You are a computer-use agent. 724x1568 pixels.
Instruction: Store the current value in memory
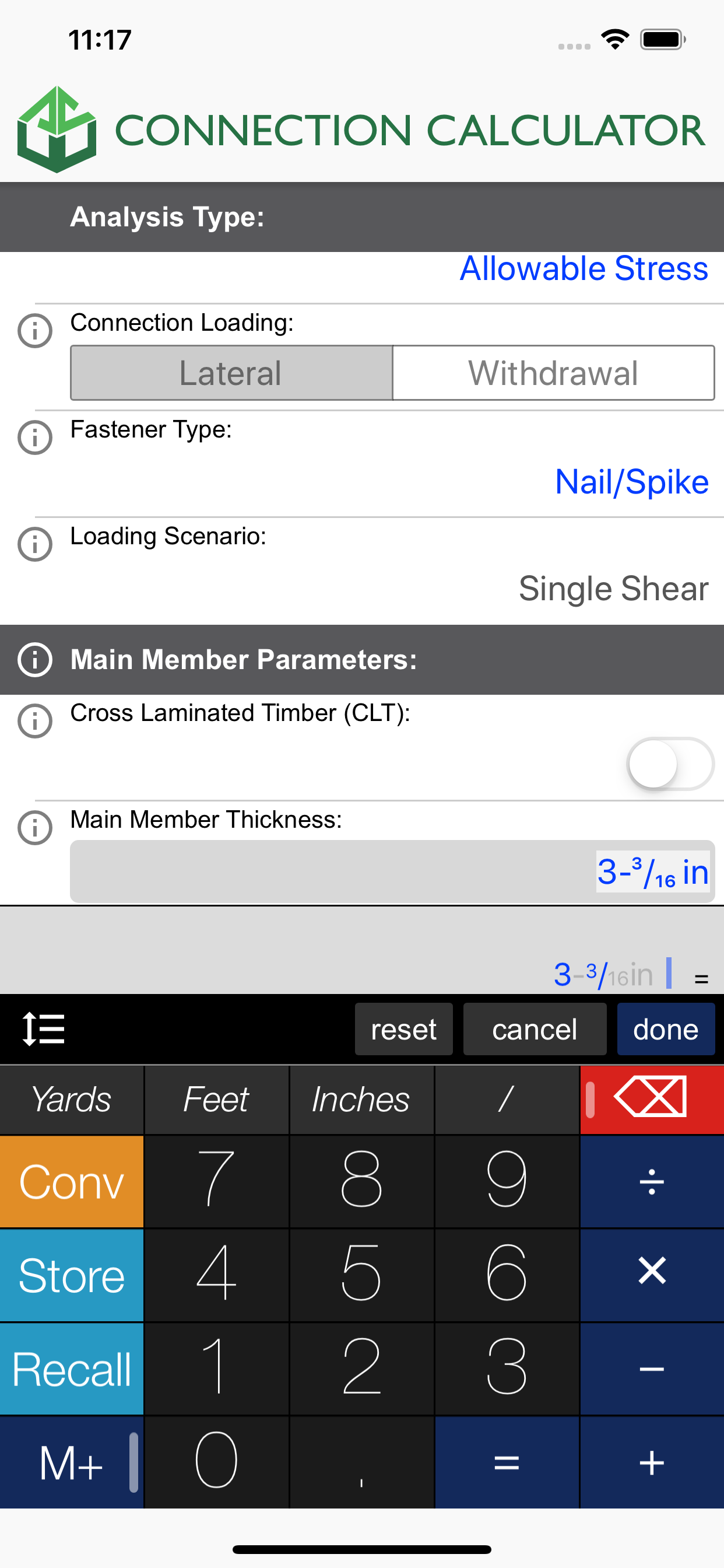72,1275
